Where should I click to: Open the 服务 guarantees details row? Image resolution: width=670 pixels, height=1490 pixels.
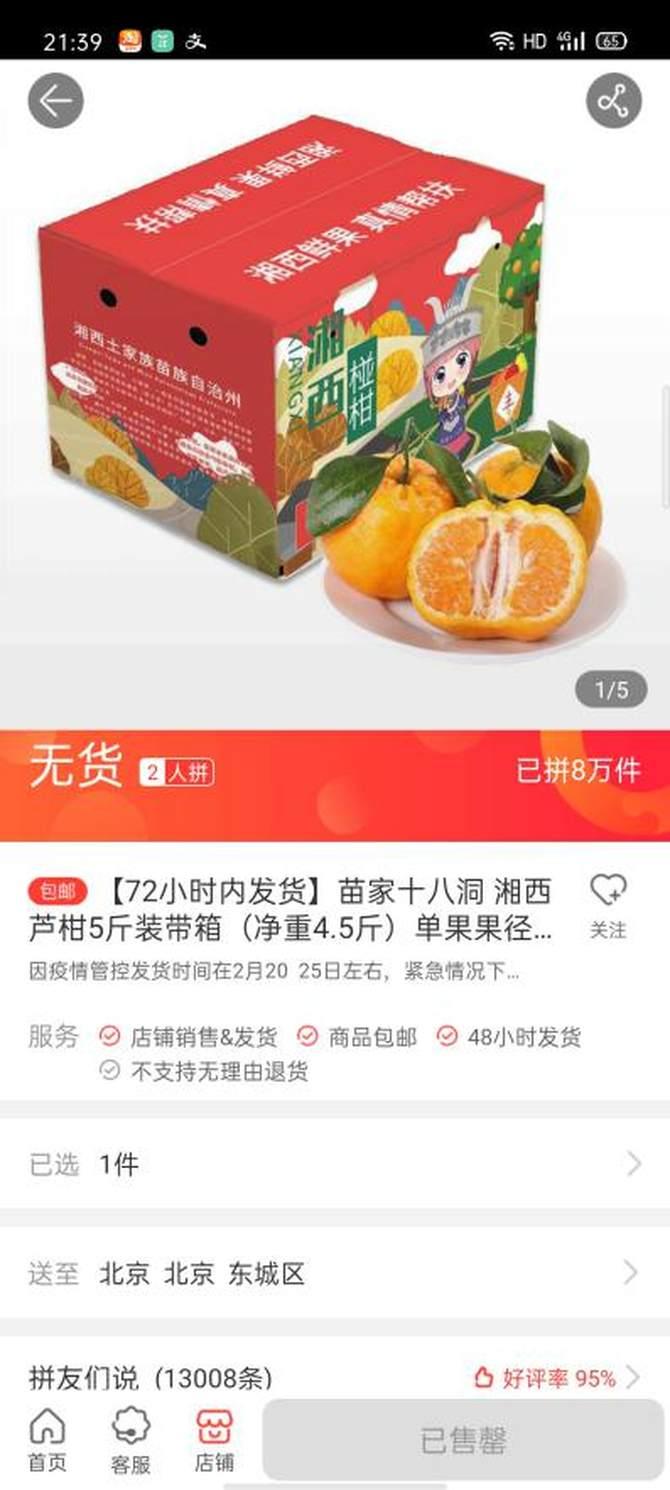click(x=335, y=1053)
